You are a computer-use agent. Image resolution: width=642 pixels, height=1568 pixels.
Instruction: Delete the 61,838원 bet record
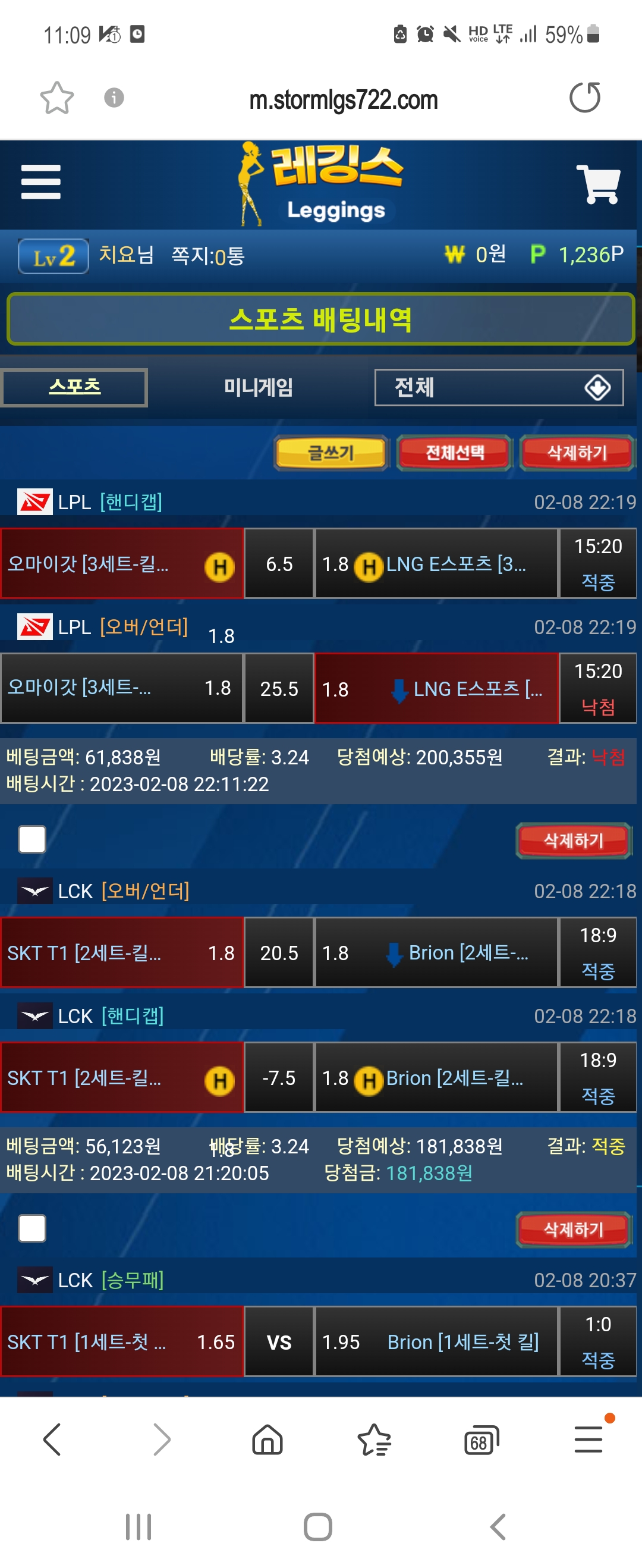click(572, 841)
